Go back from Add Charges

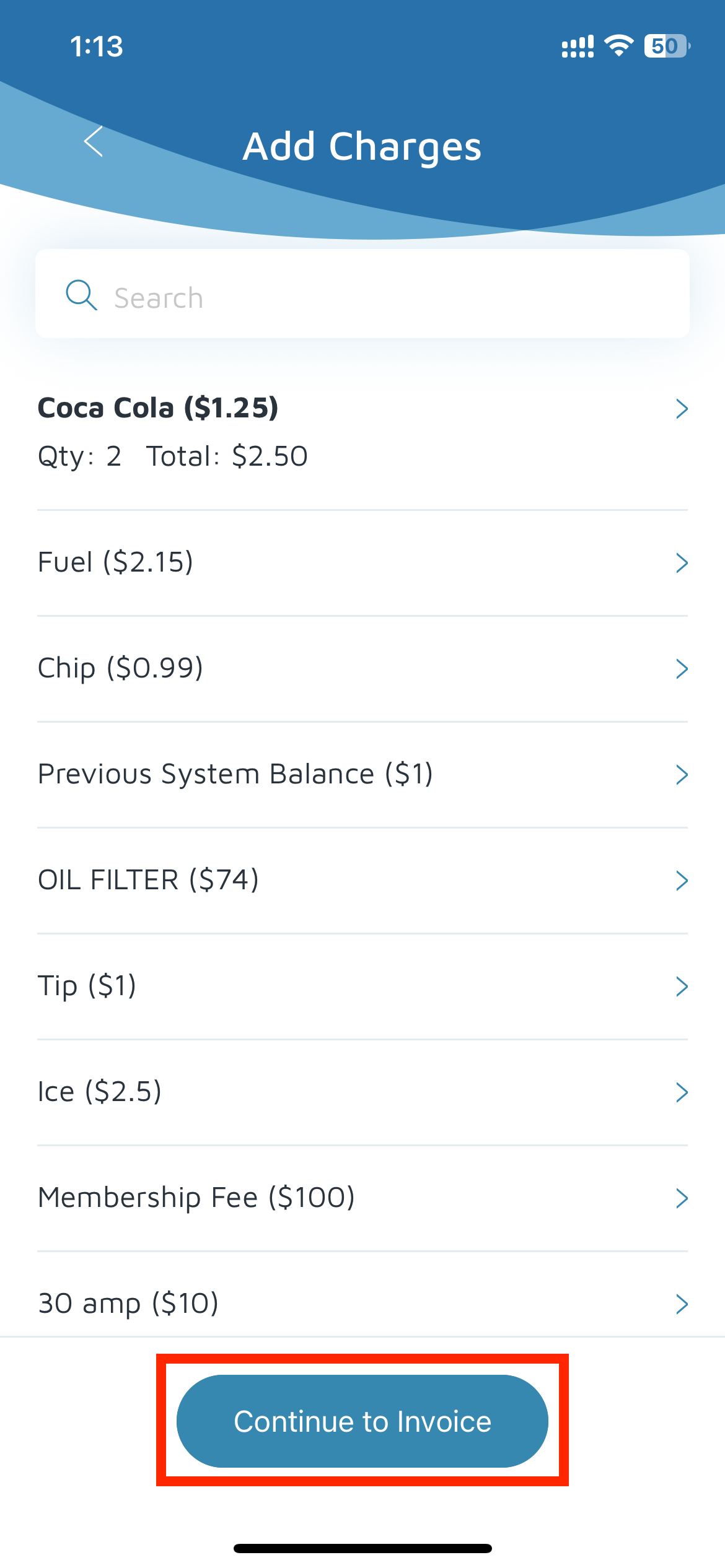pyautogui.click(x=94, y=142)
